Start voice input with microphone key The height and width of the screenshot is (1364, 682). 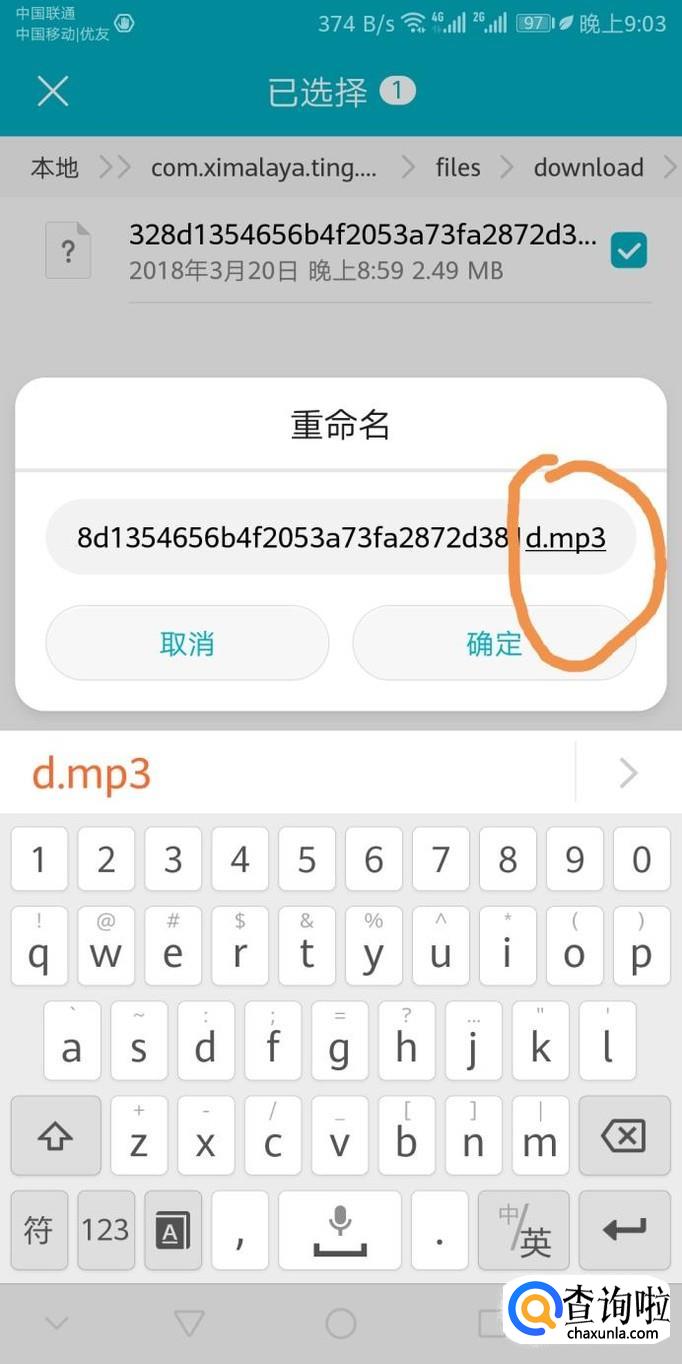coord(340,1230)
